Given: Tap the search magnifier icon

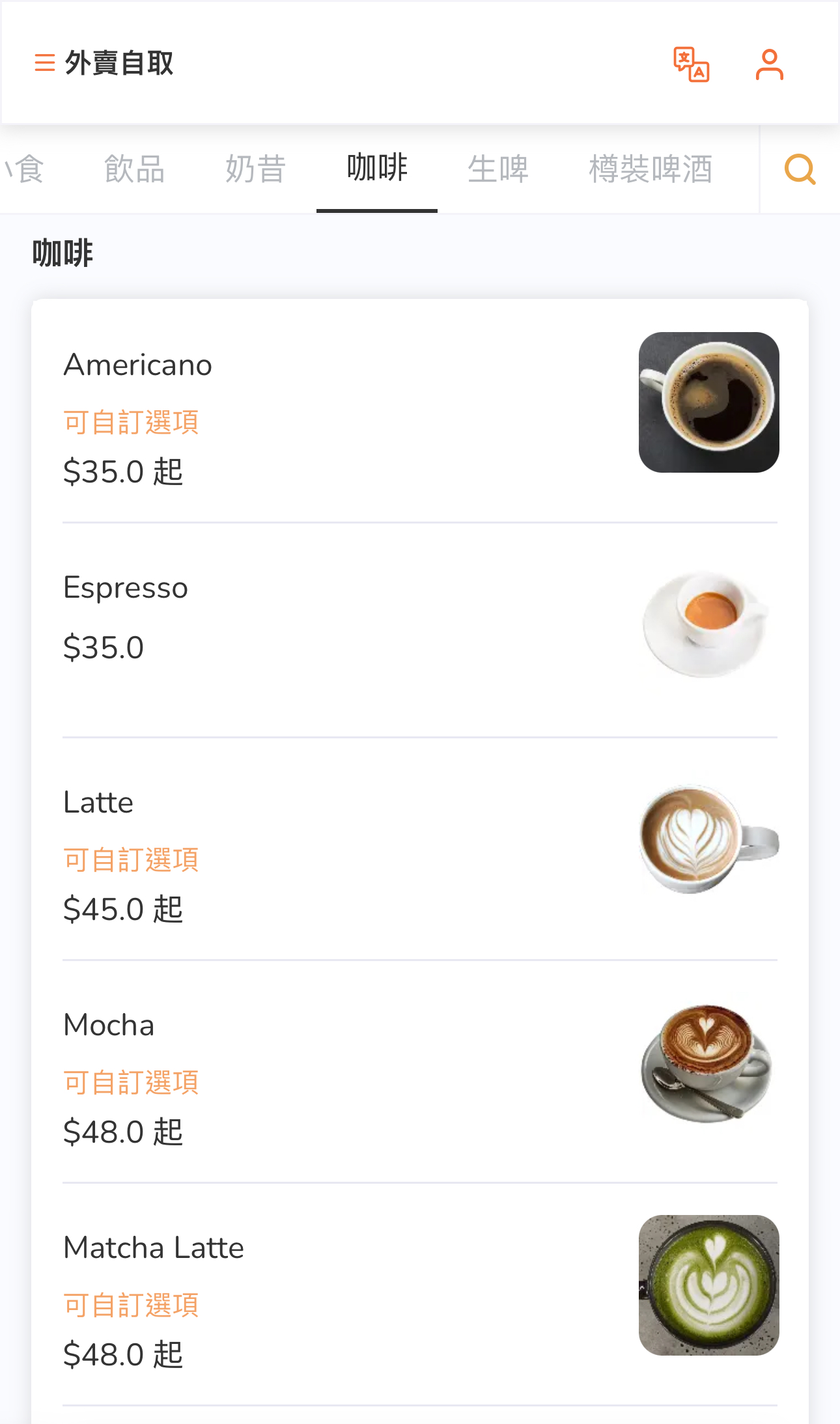Looking at the screenshot, I should point(800,170).
